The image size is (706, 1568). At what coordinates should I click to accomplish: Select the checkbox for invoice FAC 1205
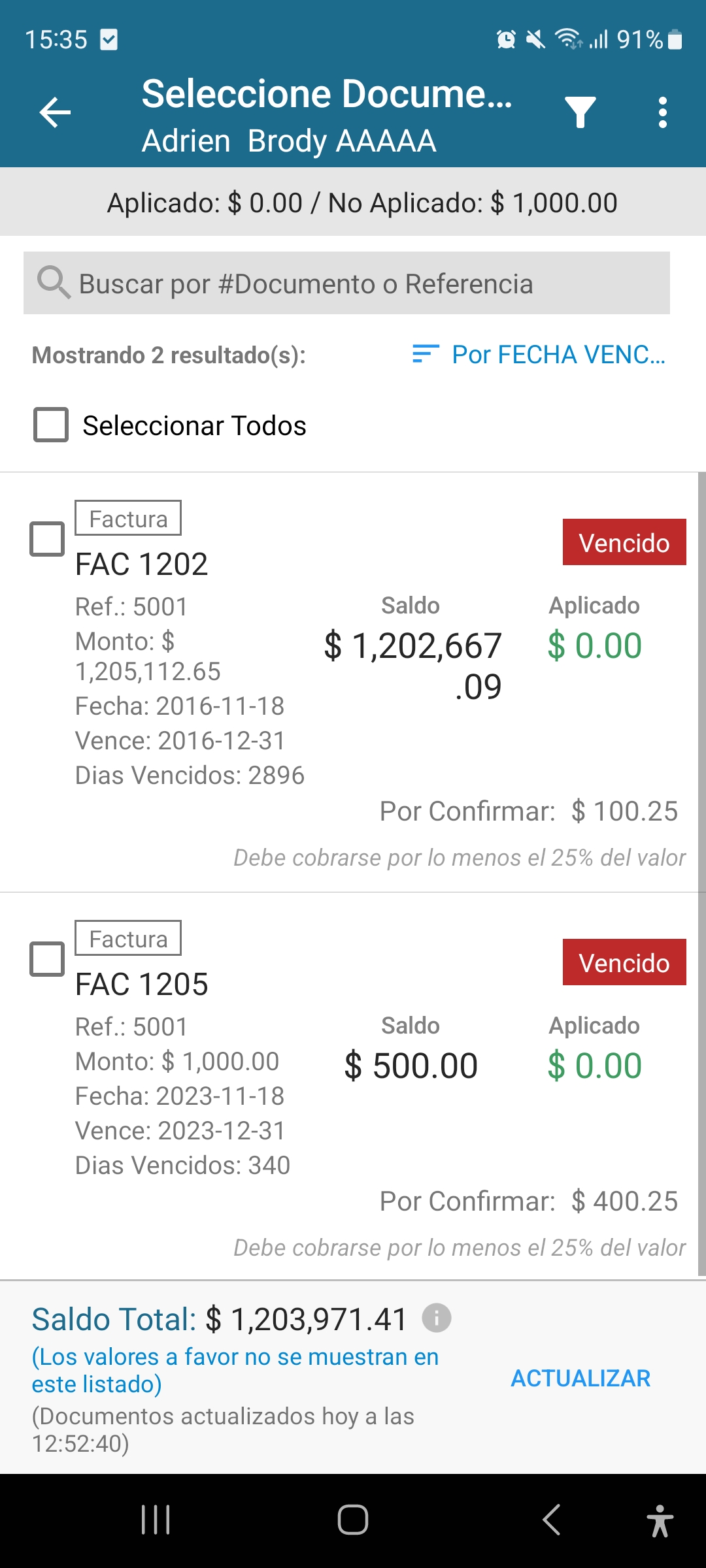(x=47, y=959)
